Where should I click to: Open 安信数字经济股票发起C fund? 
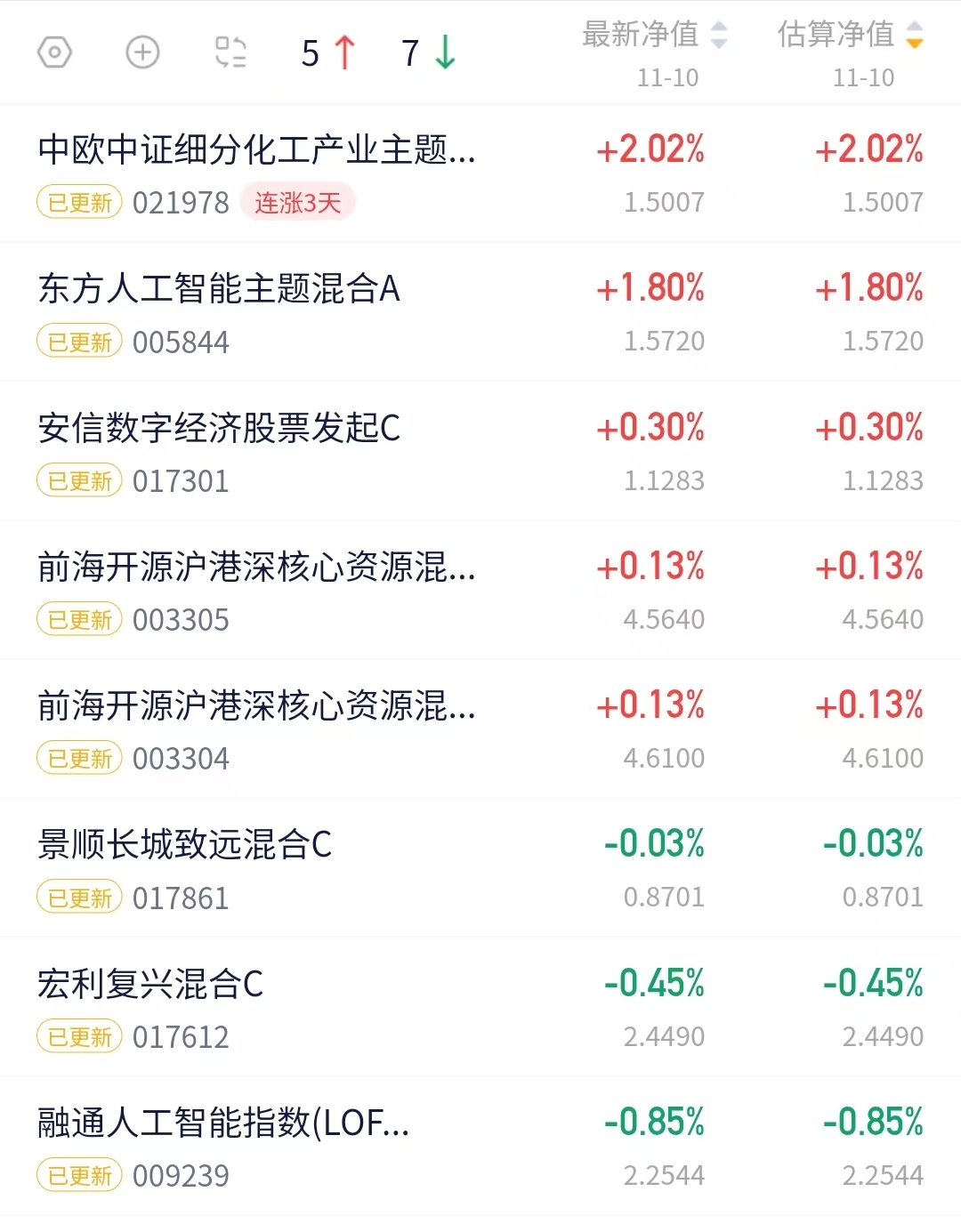pos(480,452)
